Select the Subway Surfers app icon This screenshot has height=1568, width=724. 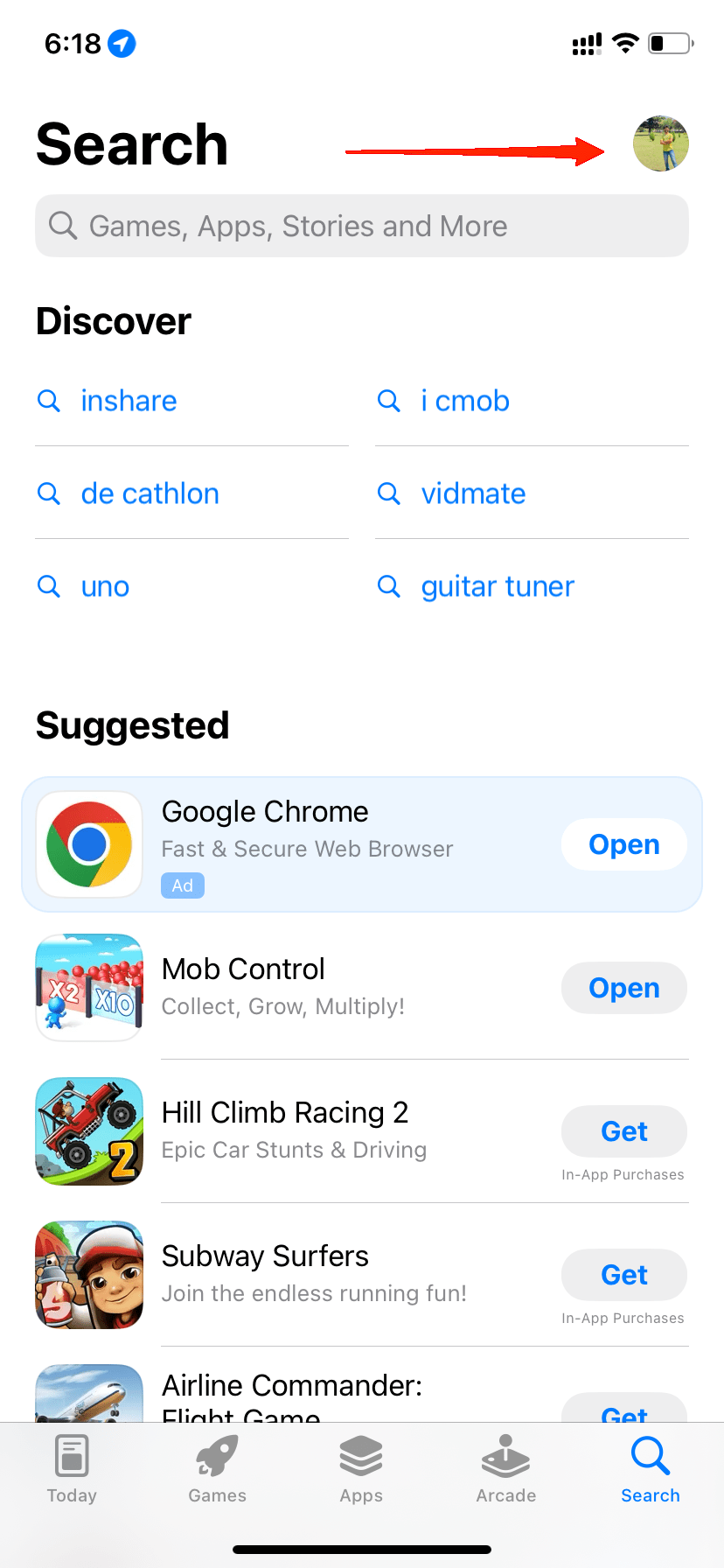tap(88, 1274)
